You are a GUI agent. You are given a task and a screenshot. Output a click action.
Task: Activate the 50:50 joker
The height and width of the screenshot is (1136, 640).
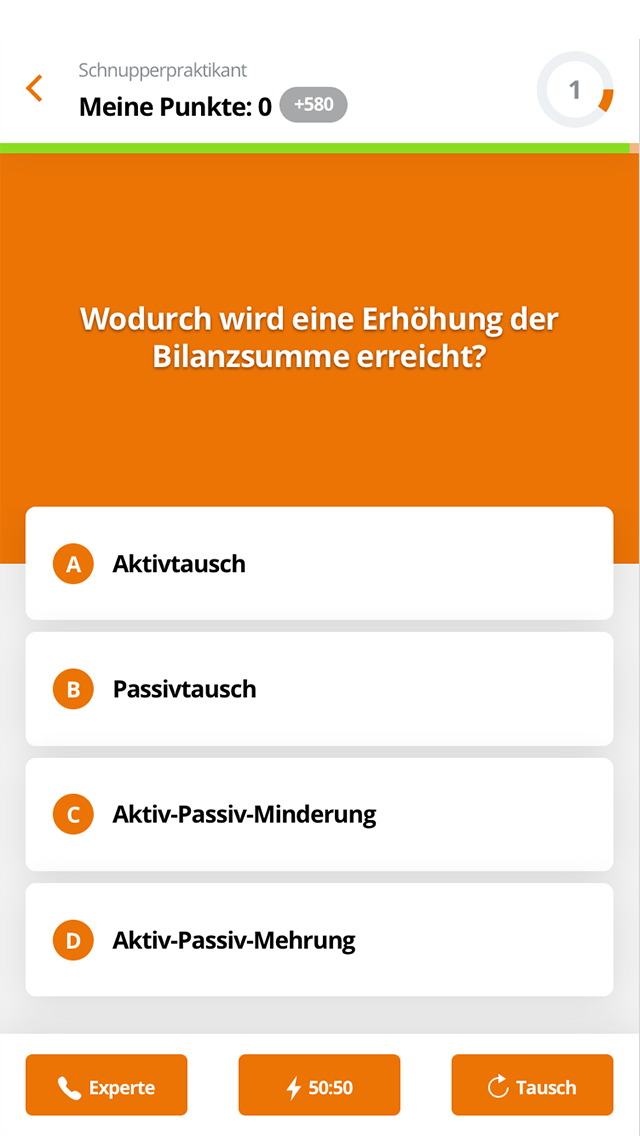319,1085
